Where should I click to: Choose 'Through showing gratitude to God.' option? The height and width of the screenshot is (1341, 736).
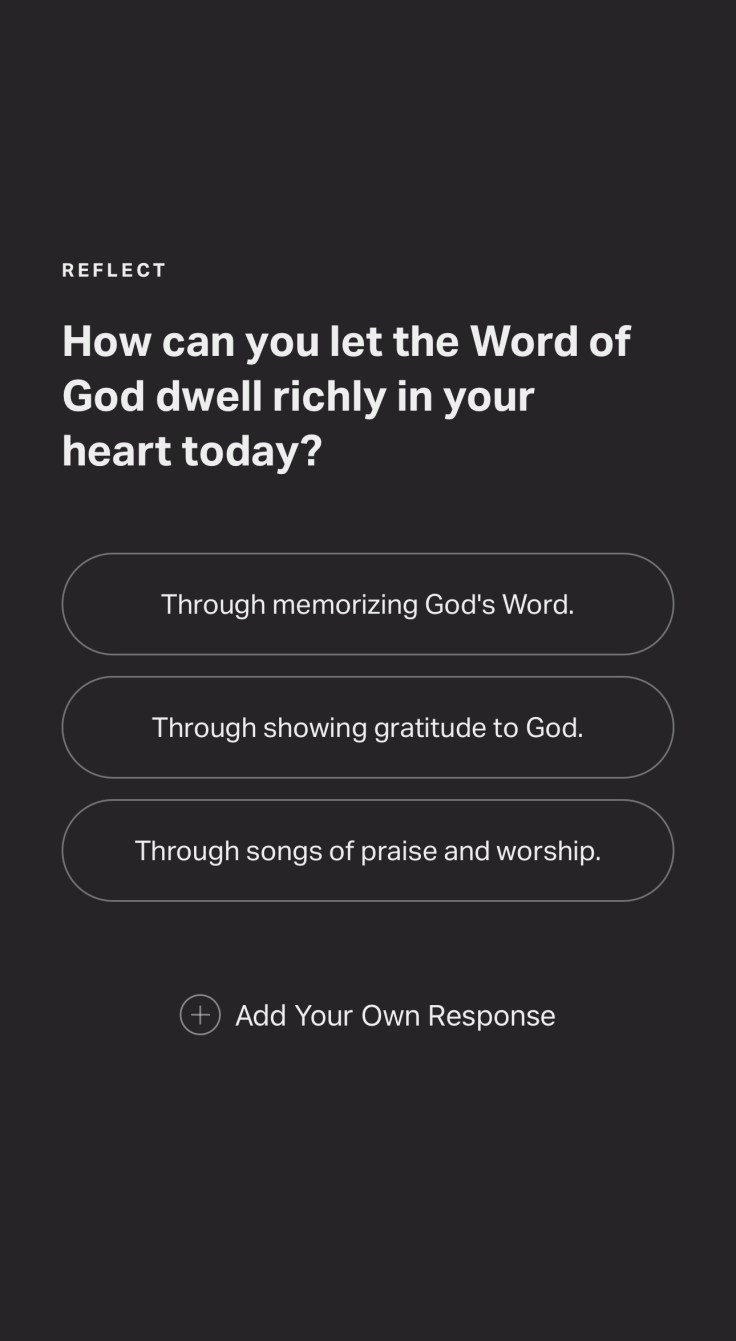coord(367,727)
